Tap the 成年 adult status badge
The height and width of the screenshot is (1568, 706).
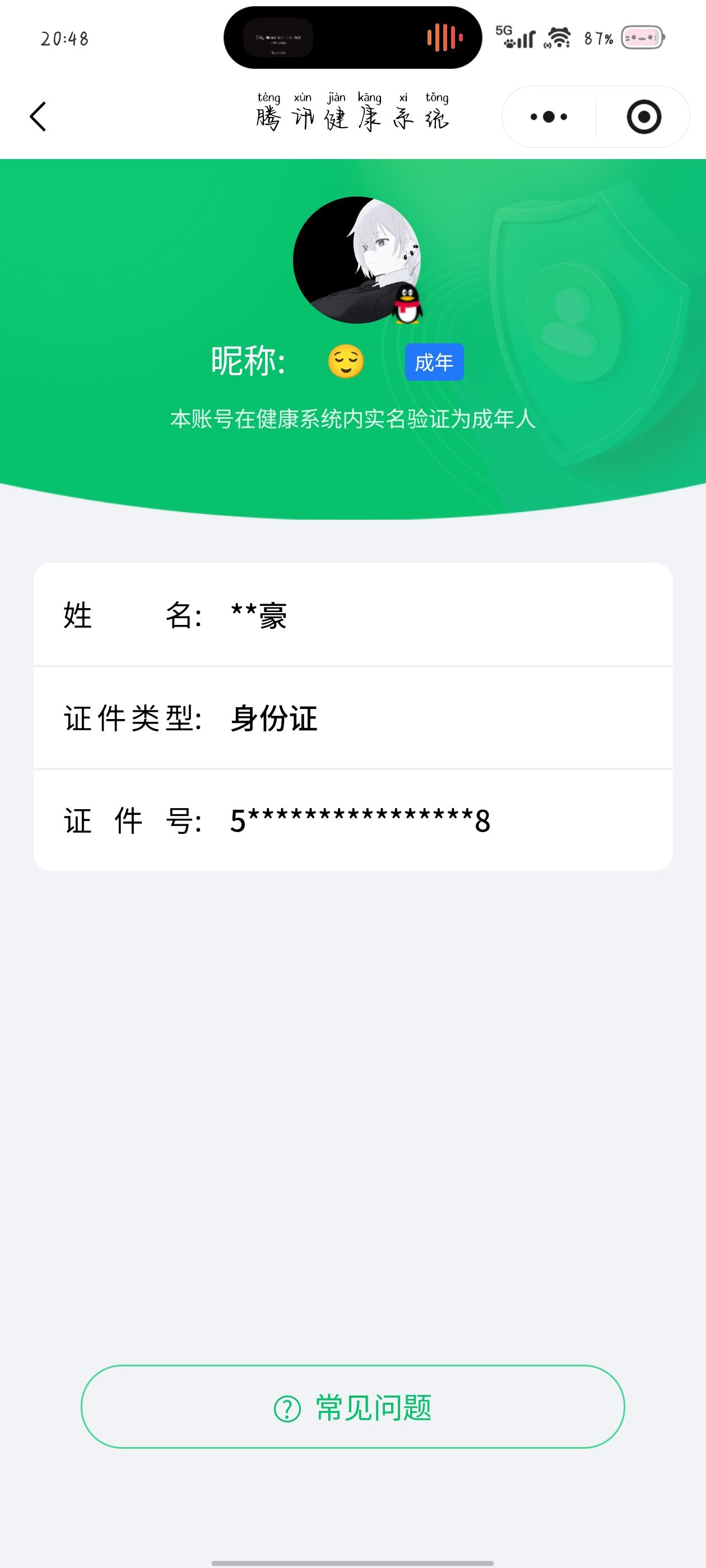(434, 362)
